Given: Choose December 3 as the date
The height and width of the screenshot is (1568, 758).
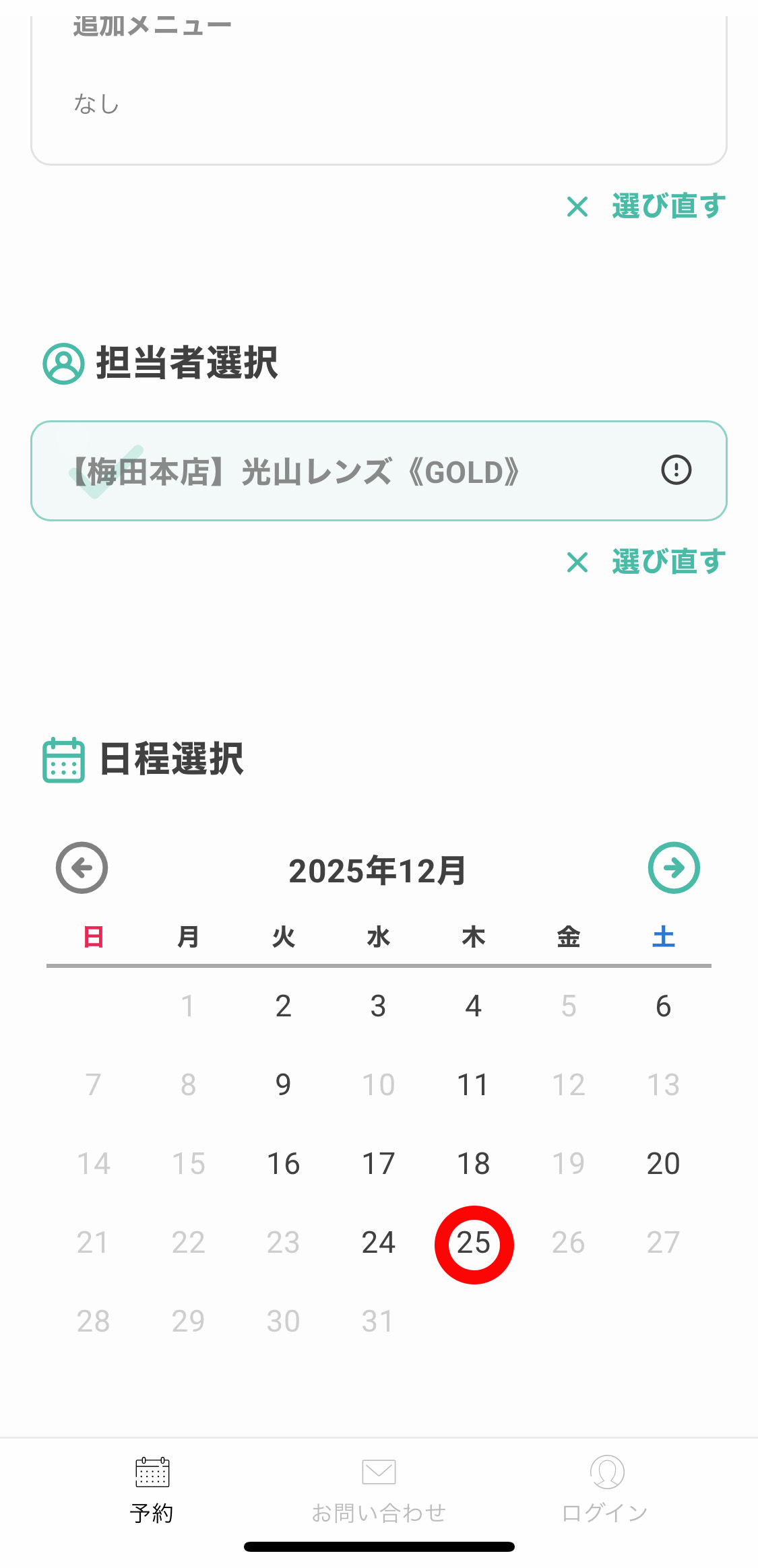Looking at the screenshot, I should [378, 1006].
